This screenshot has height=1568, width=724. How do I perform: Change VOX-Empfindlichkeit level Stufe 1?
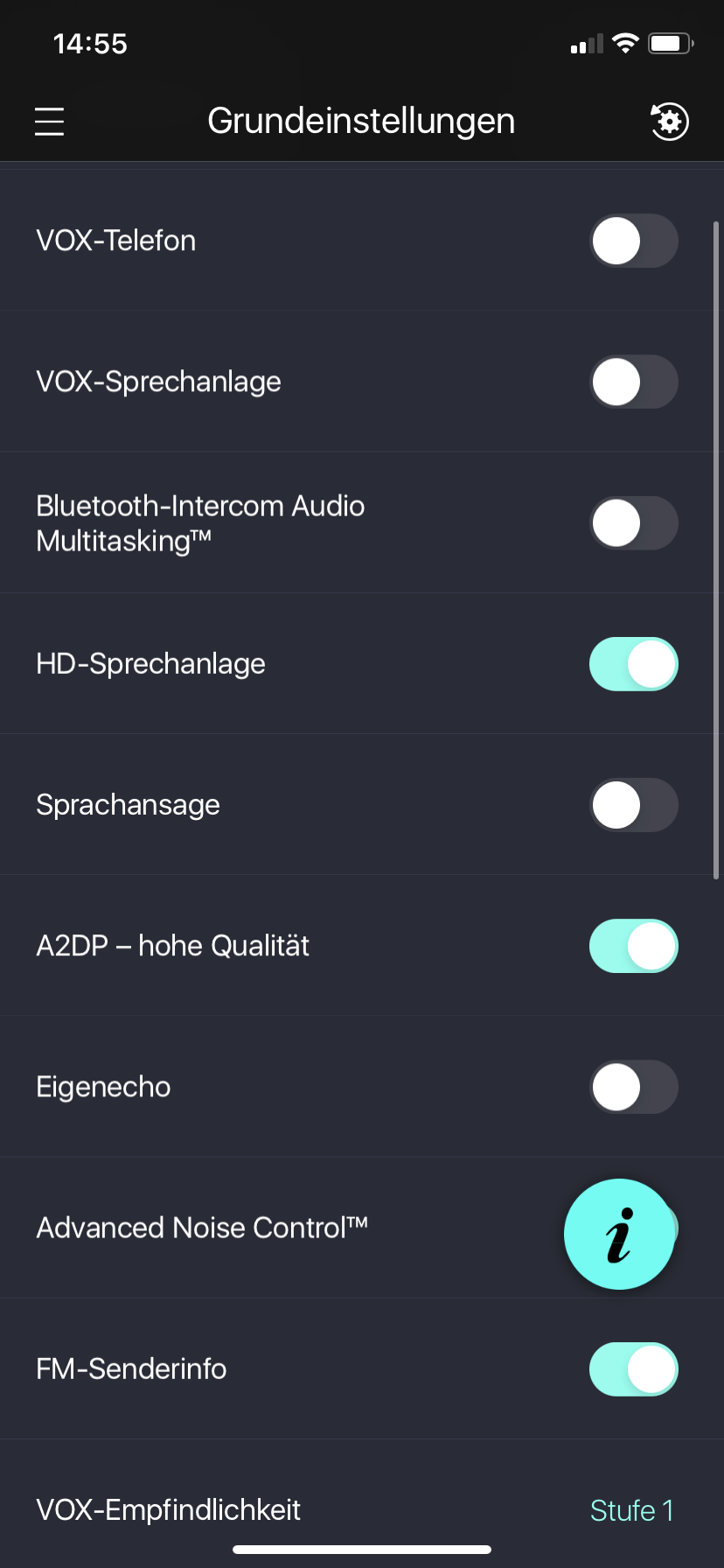point(631,1510)
